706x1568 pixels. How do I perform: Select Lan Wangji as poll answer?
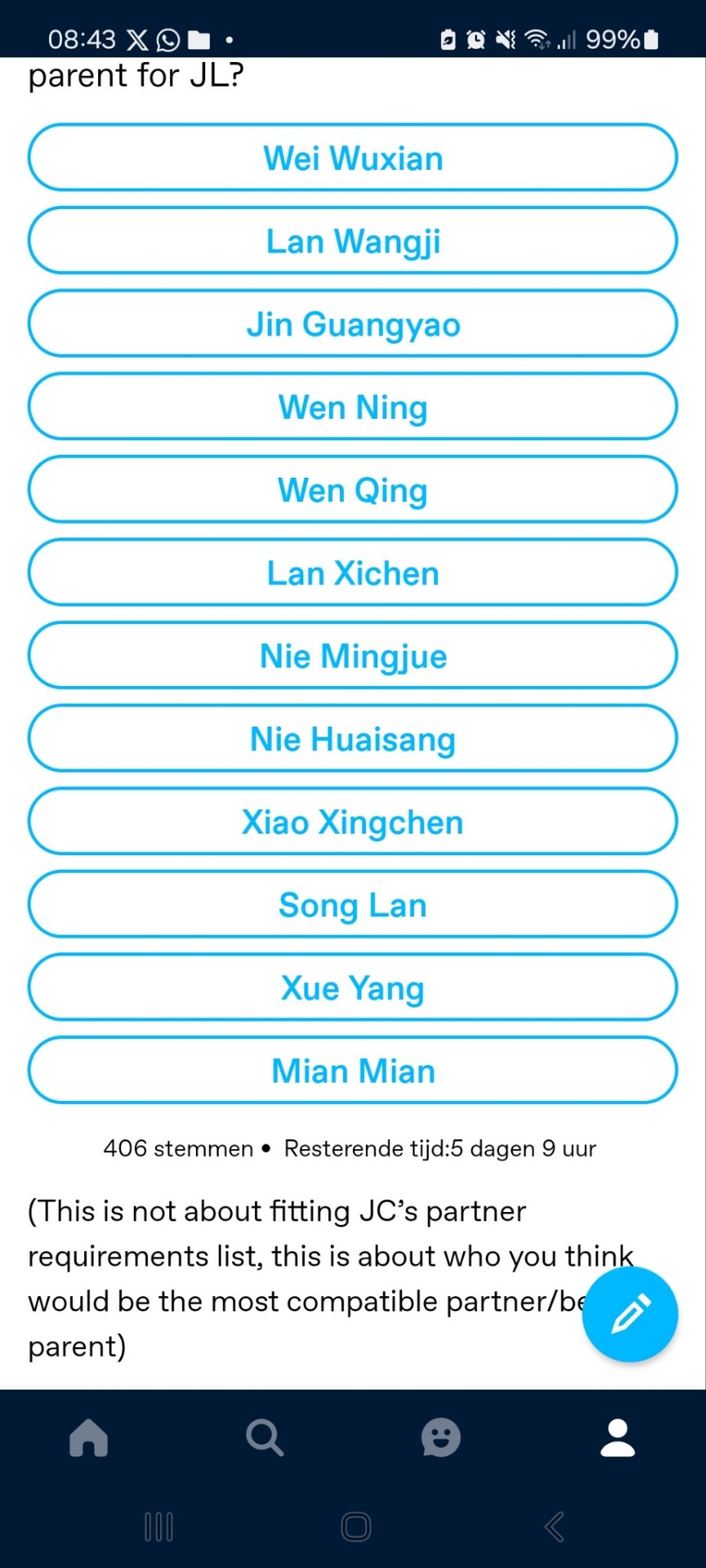353,241
